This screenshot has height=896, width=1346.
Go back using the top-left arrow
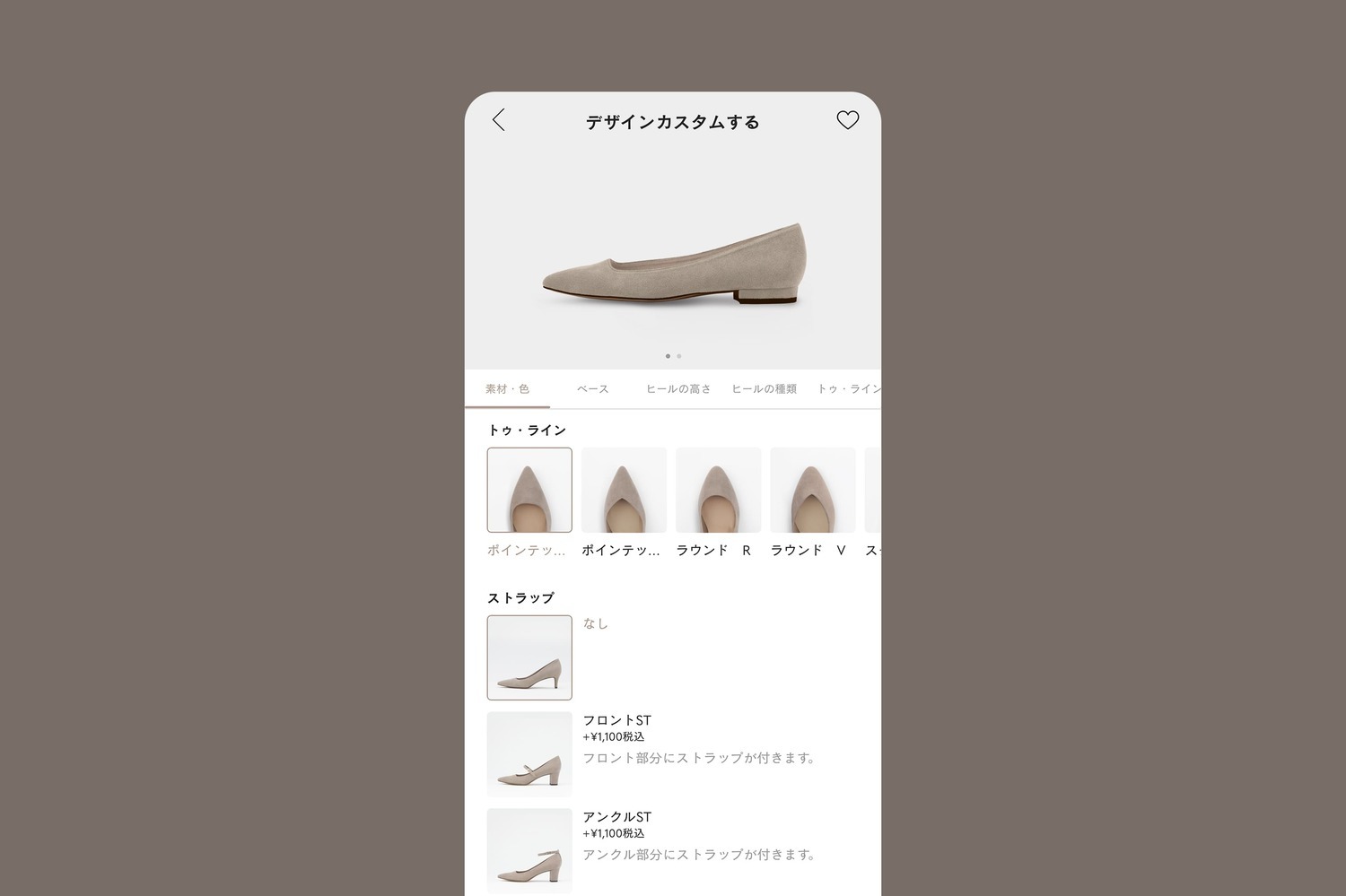point(499,120)
